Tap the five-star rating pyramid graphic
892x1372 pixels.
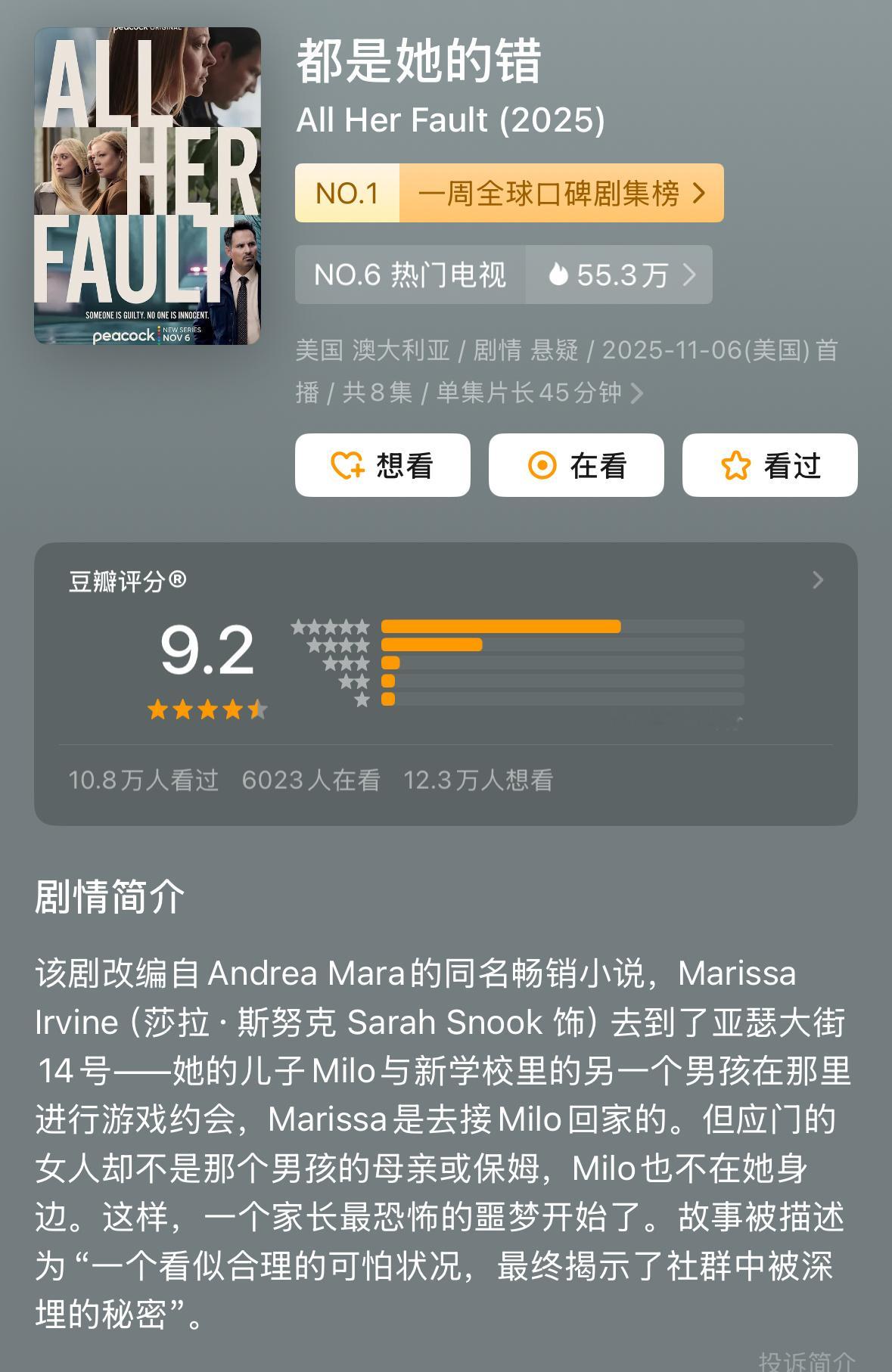331,663
